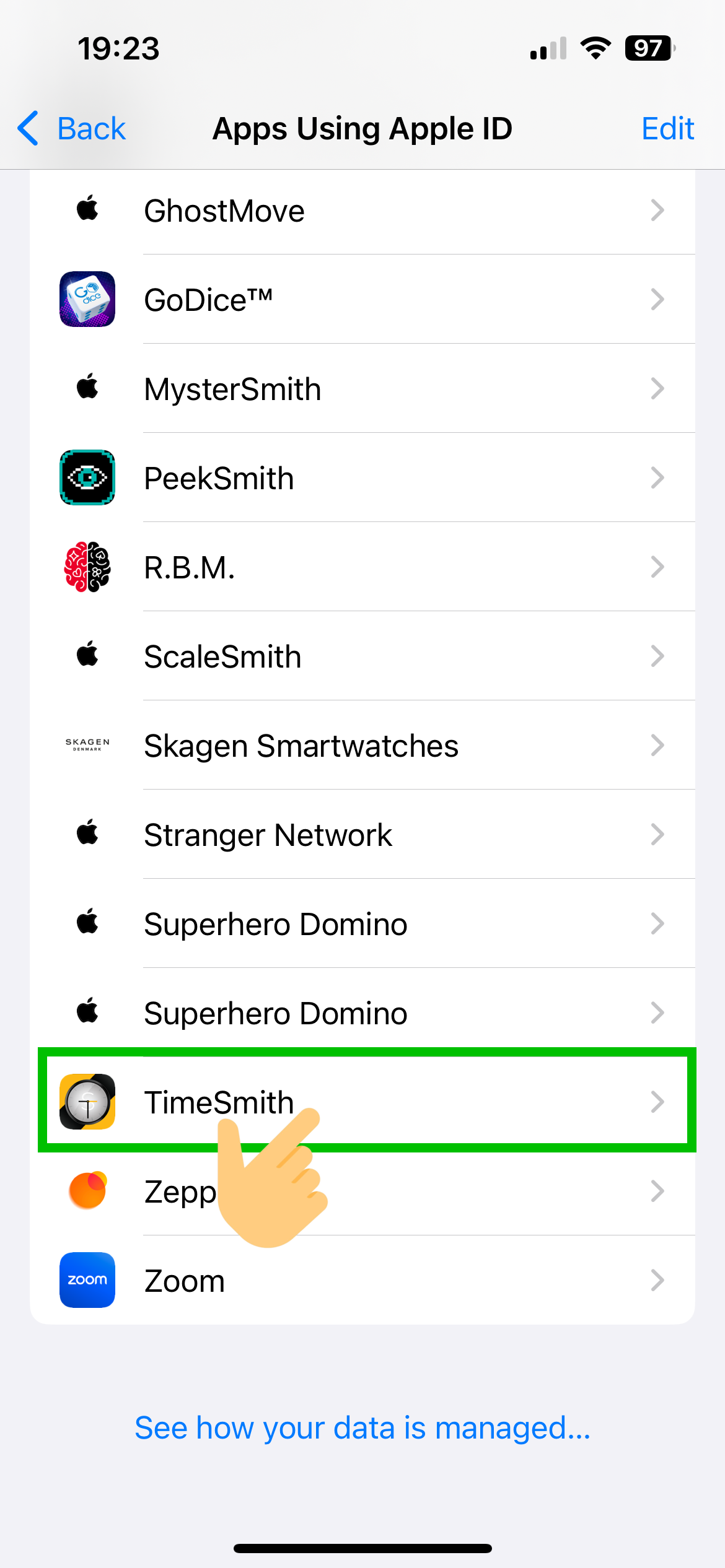
Task: Select the MysterSmith entry
Action: pyautogui.click(x=362, y=389)
